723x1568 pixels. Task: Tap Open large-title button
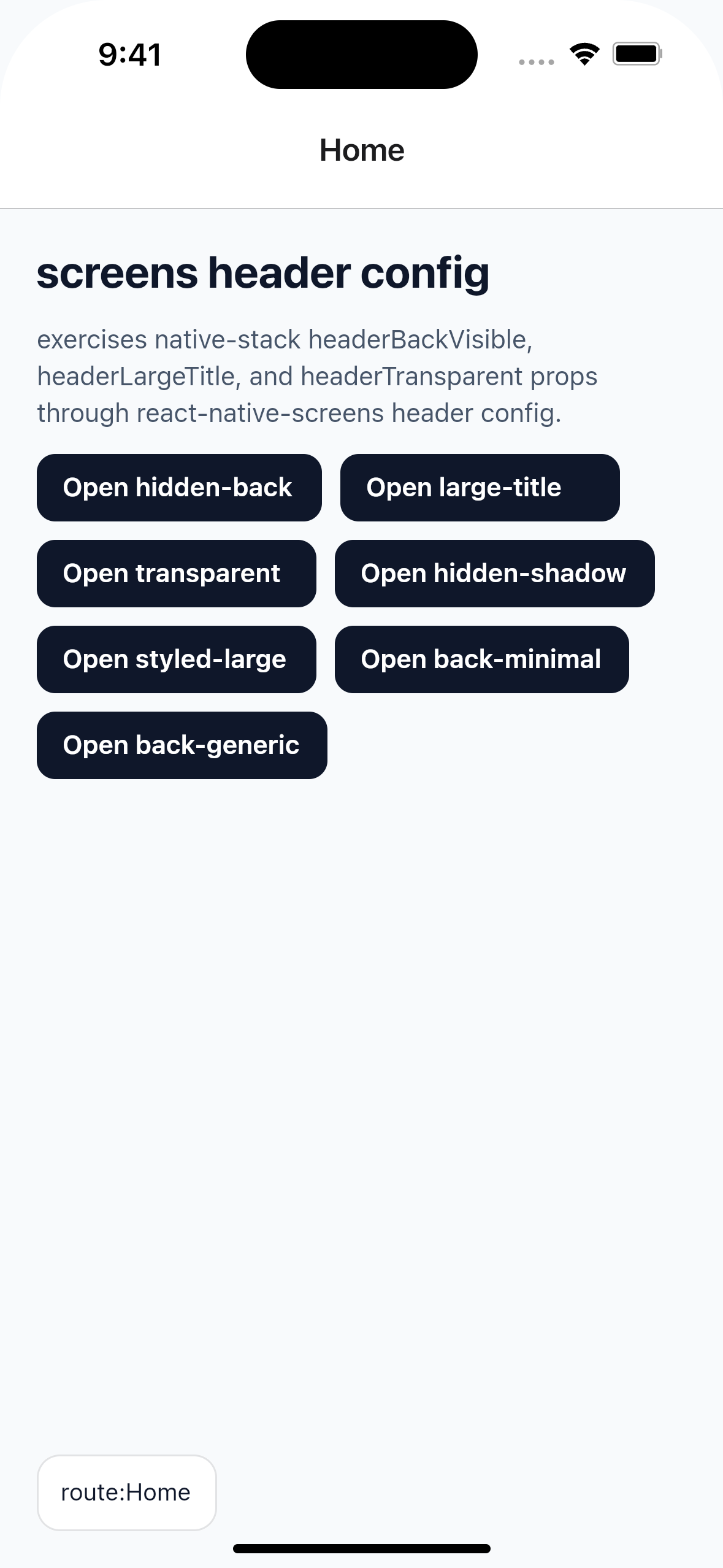[480, 488]
